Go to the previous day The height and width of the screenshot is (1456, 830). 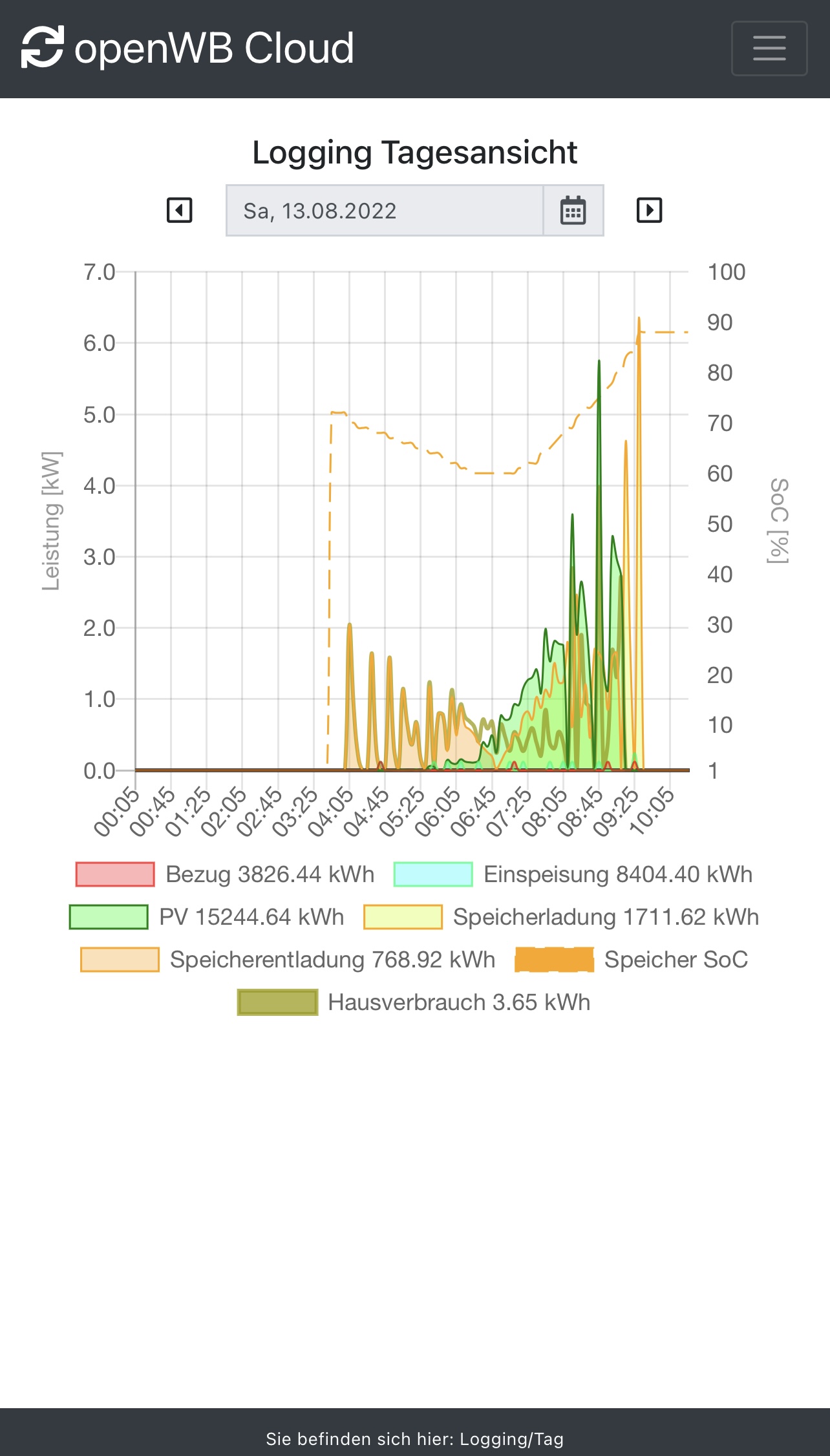click(x=179, y=210)
